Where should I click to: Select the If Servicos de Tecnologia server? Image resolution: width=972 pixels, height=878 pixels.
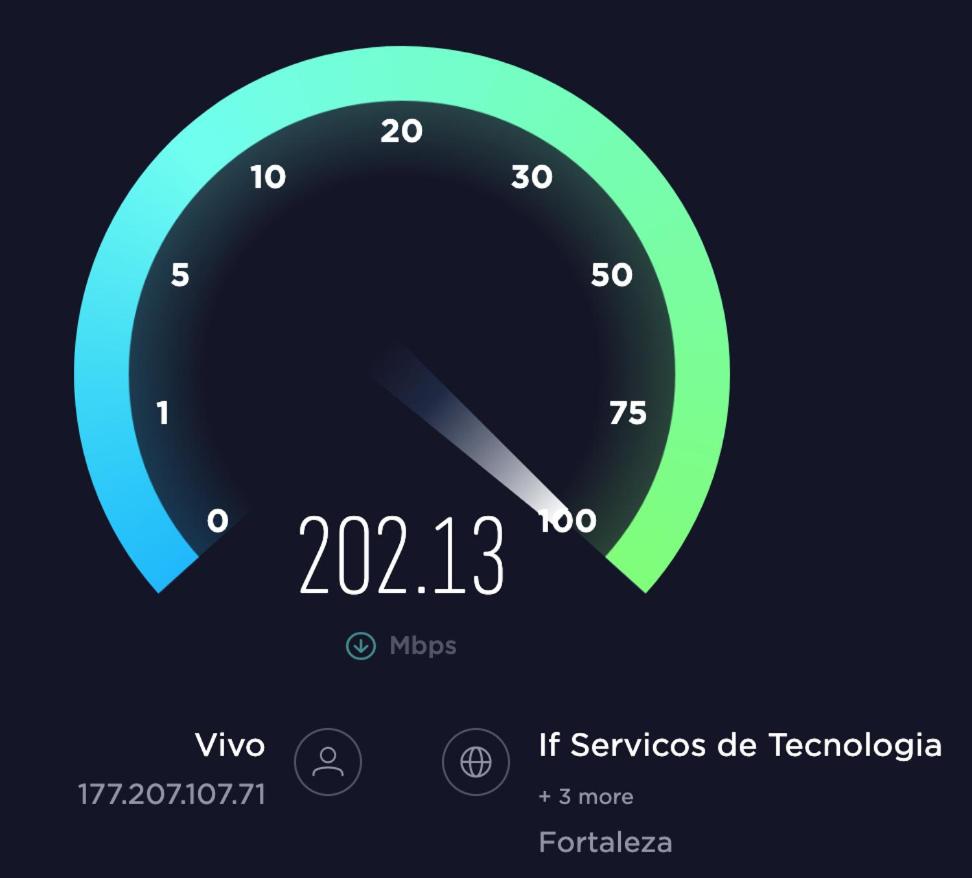(739, 745)
